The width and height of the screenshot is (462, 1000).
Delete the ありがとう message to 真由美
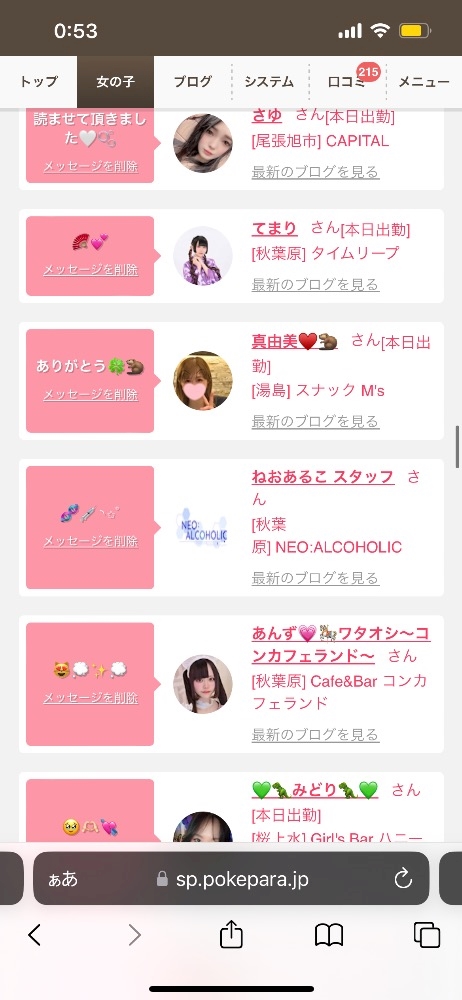91,395
